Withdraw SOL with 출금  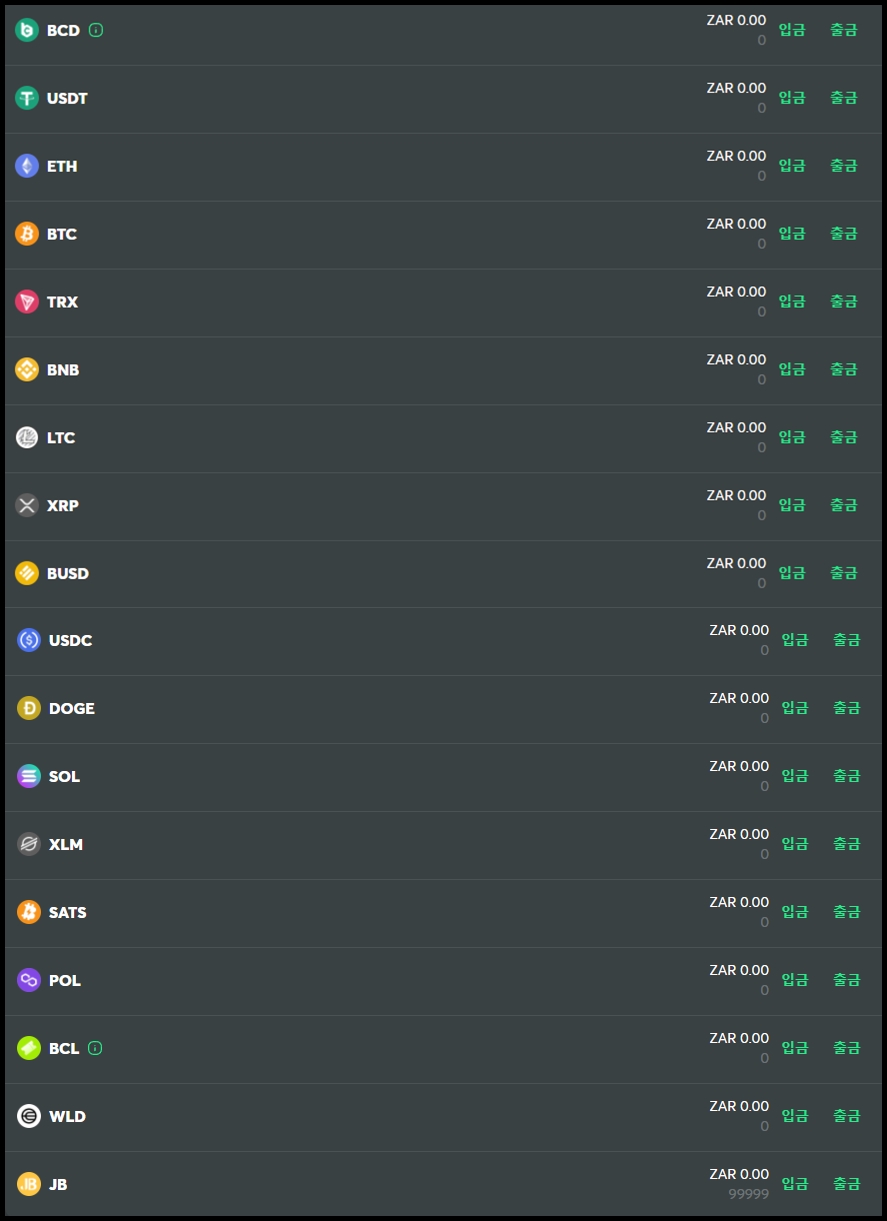pos(846,776)
